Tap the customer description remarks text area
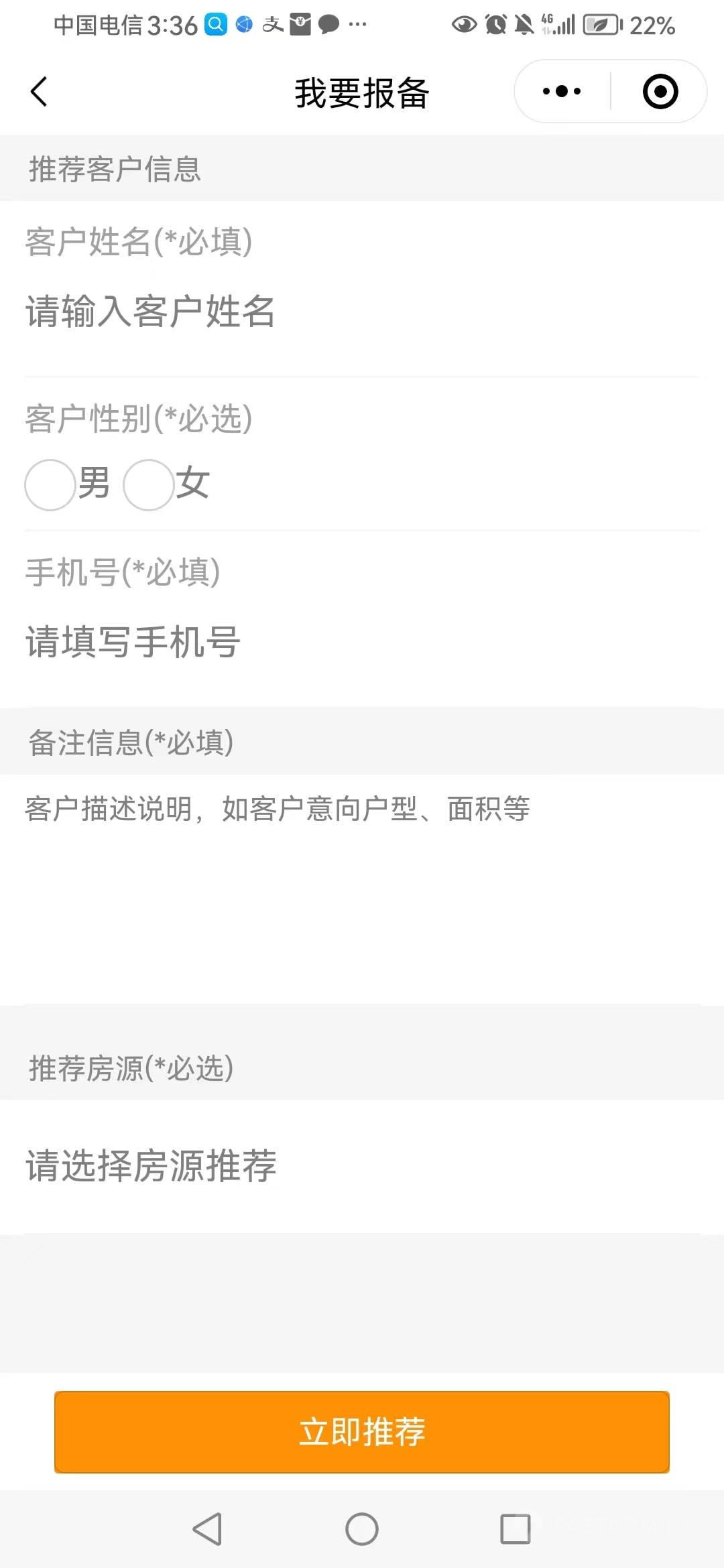This screenshot has width=724, height=1568. (x=362, y=885)
